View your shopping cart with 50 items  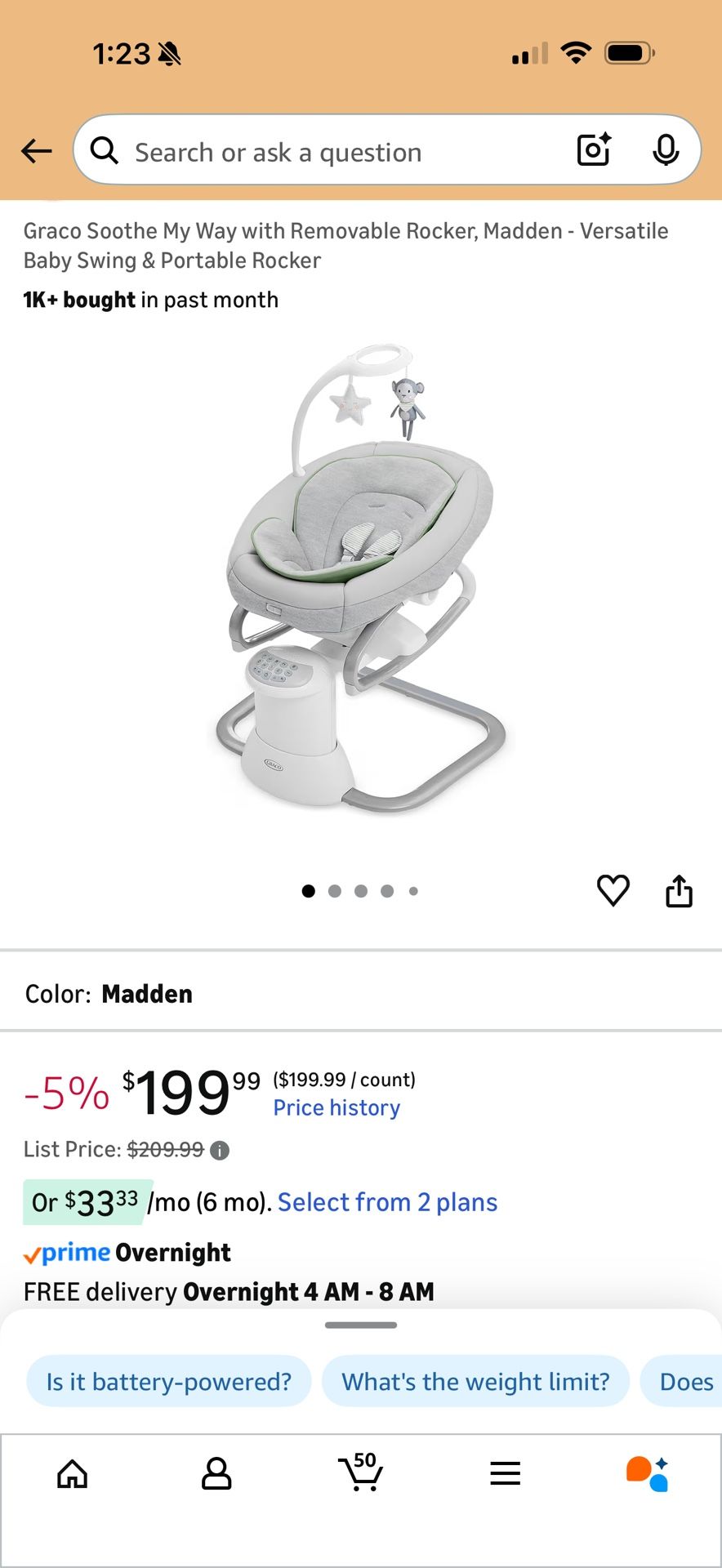tap(361, 1474)
